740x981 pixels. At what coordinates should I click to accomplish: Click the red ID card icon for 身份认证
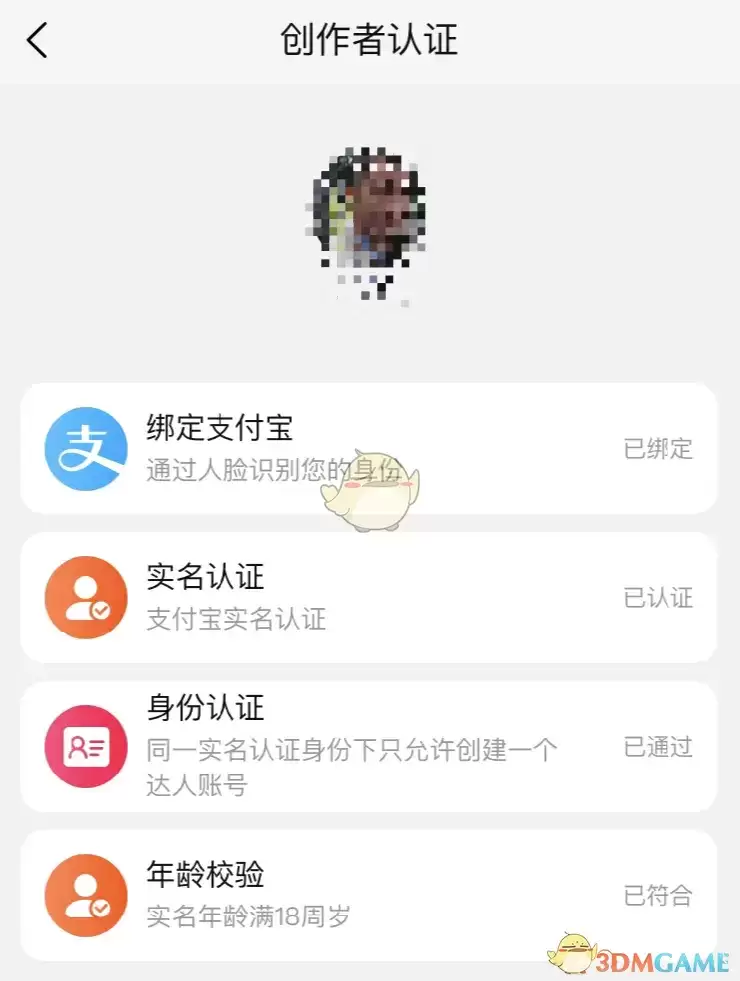click(x=85, y=746)
